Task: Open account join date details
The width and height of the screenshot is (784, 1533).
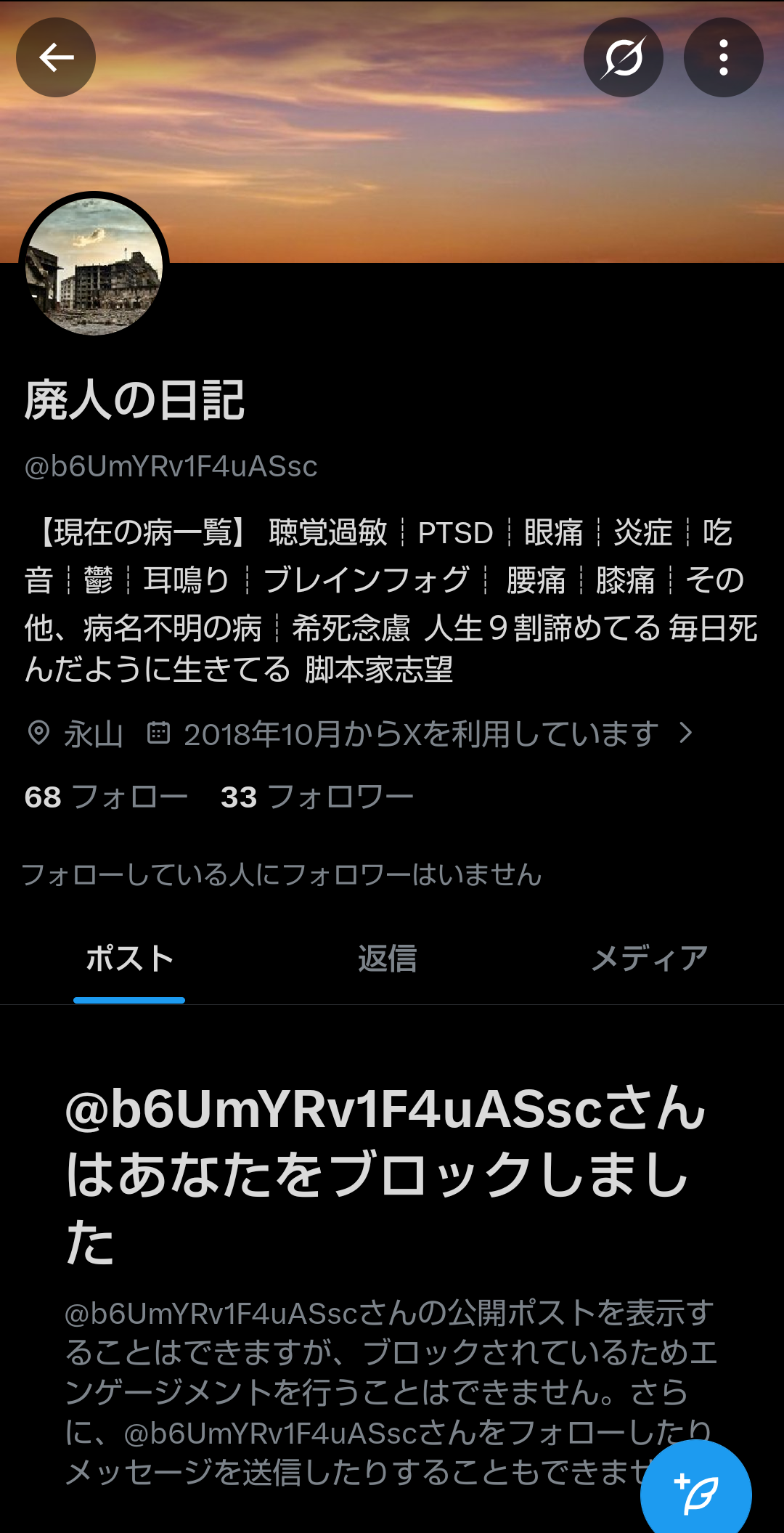Action: point(421,734)
